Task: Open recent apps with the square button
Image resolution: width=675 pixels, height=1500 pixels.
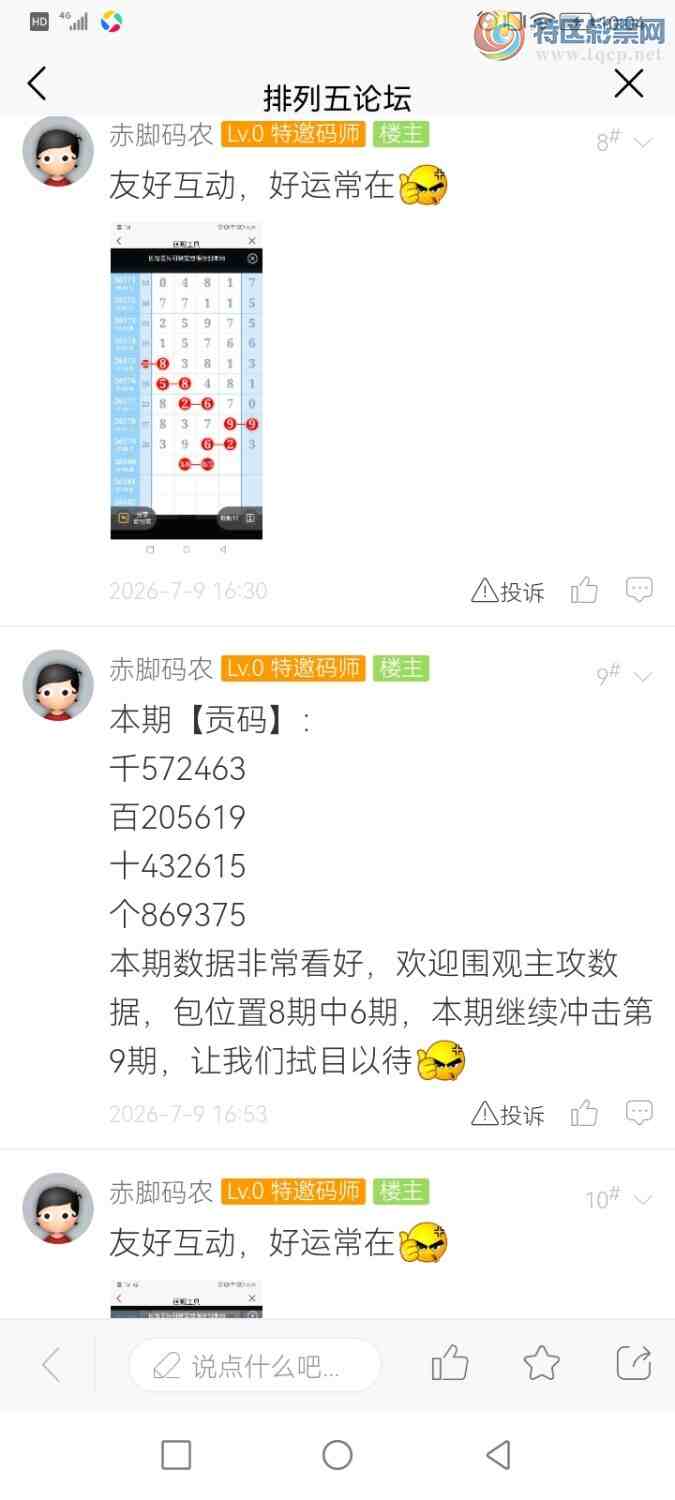Action: [x=176, y=1455]
